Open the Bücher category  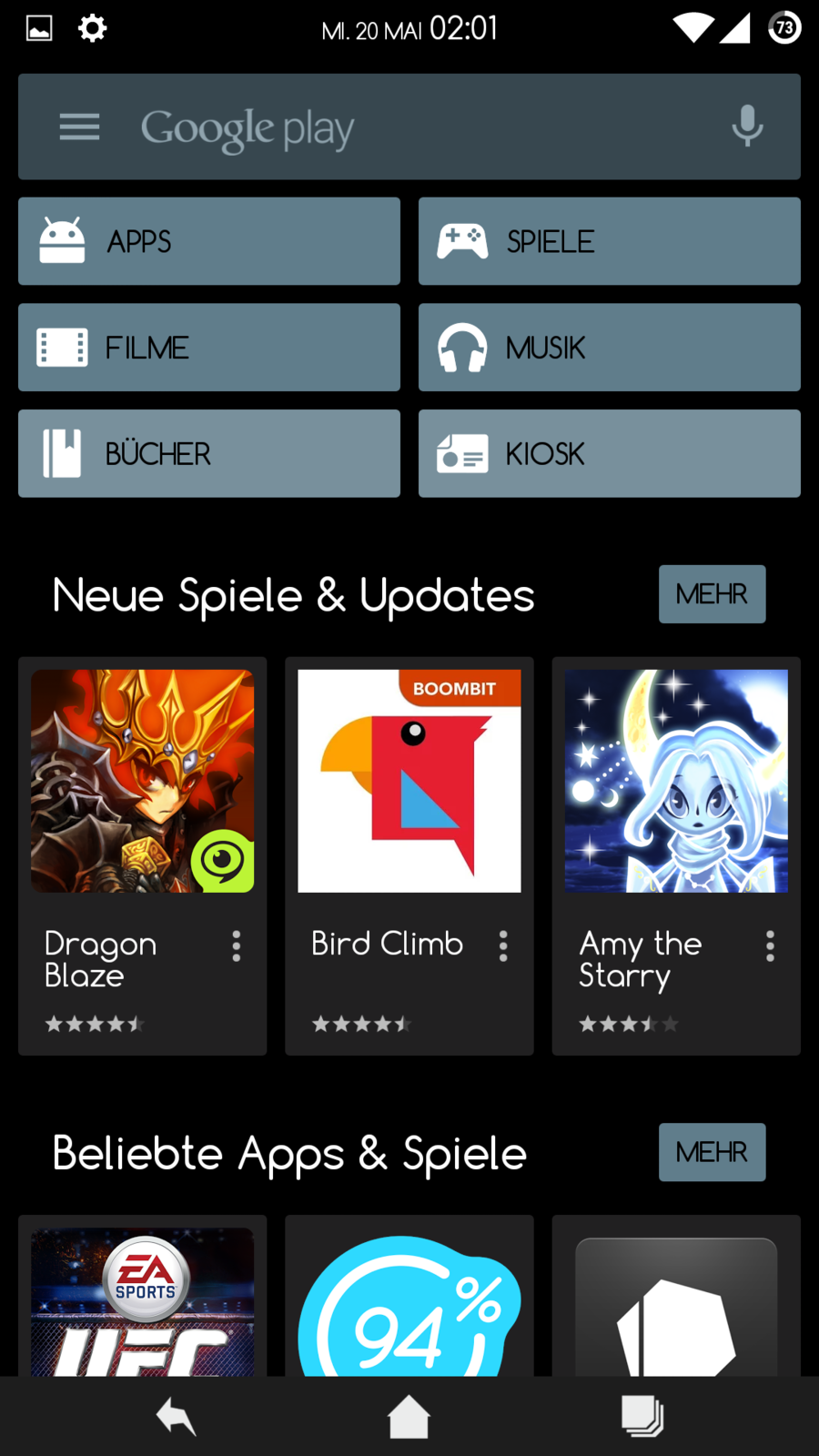[x=209, y=453]
